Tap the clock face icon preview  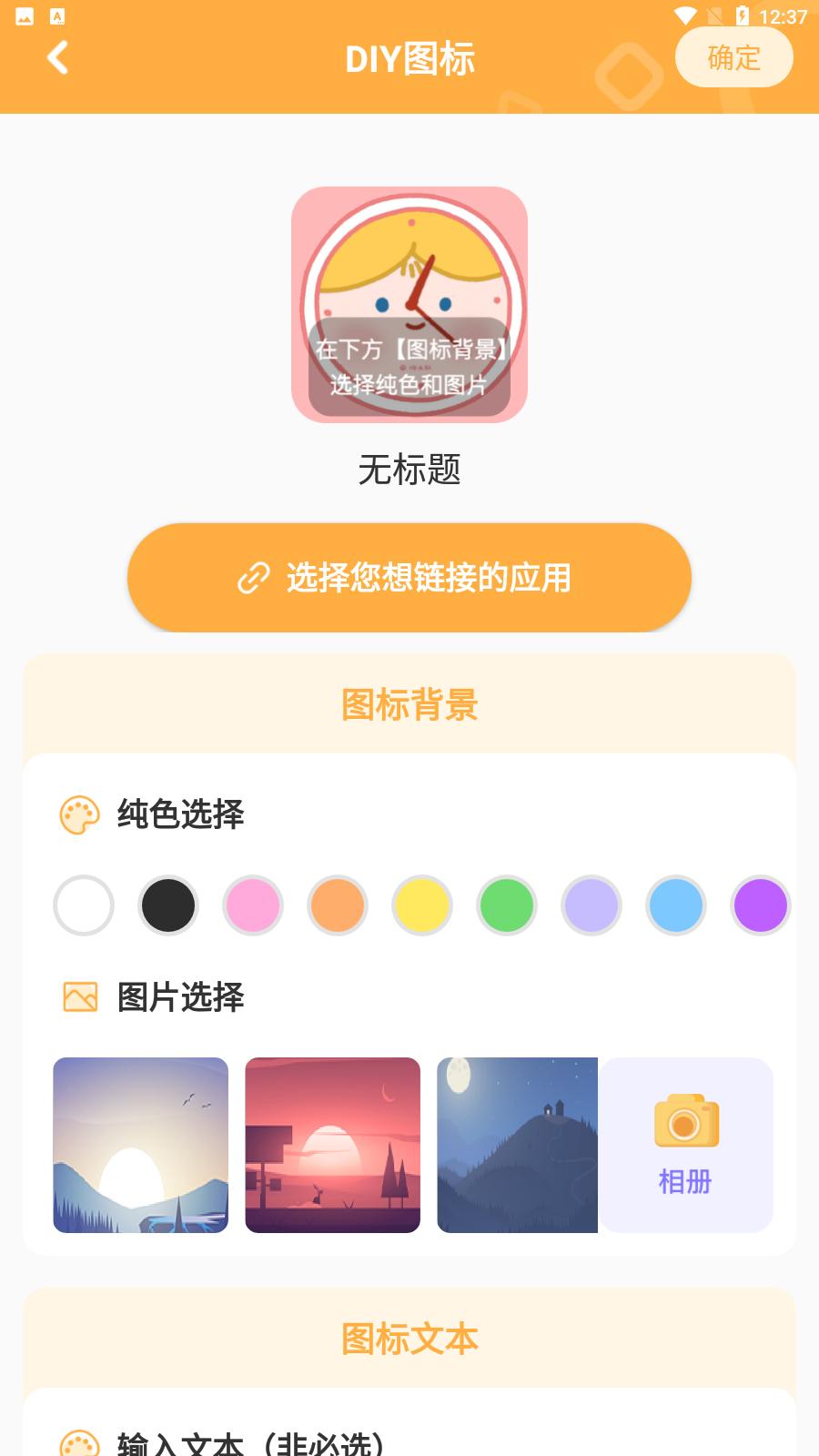point(409,305)
